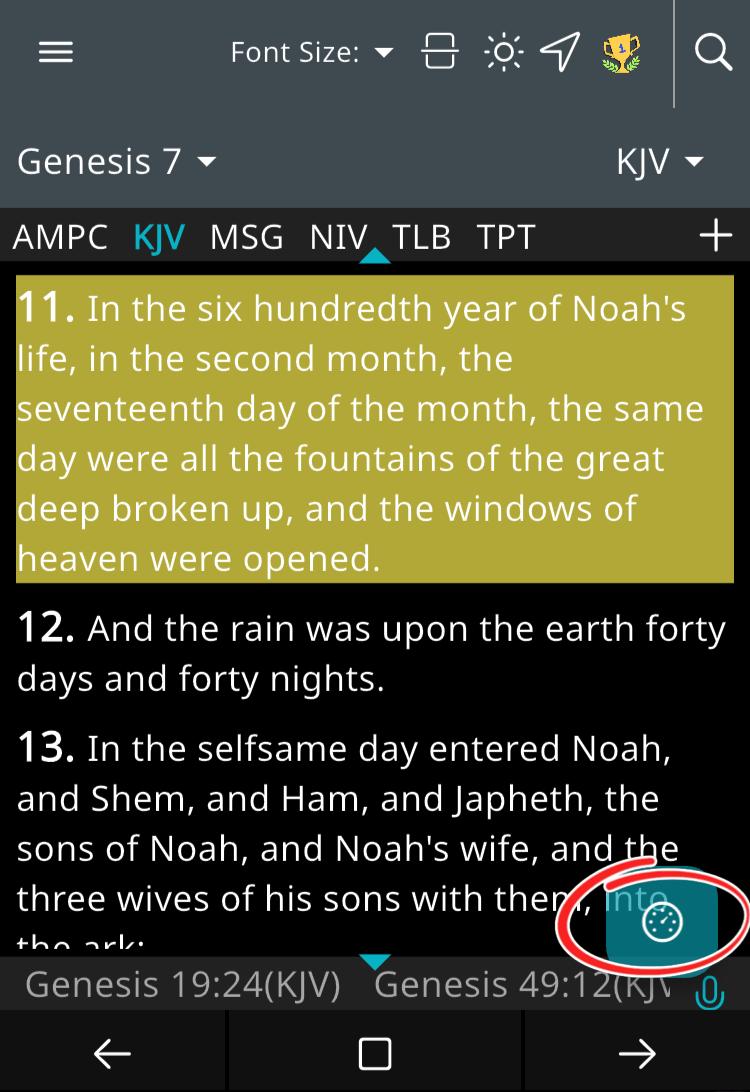
Task: Tap the split screen view icon
Action: point(441,52)
